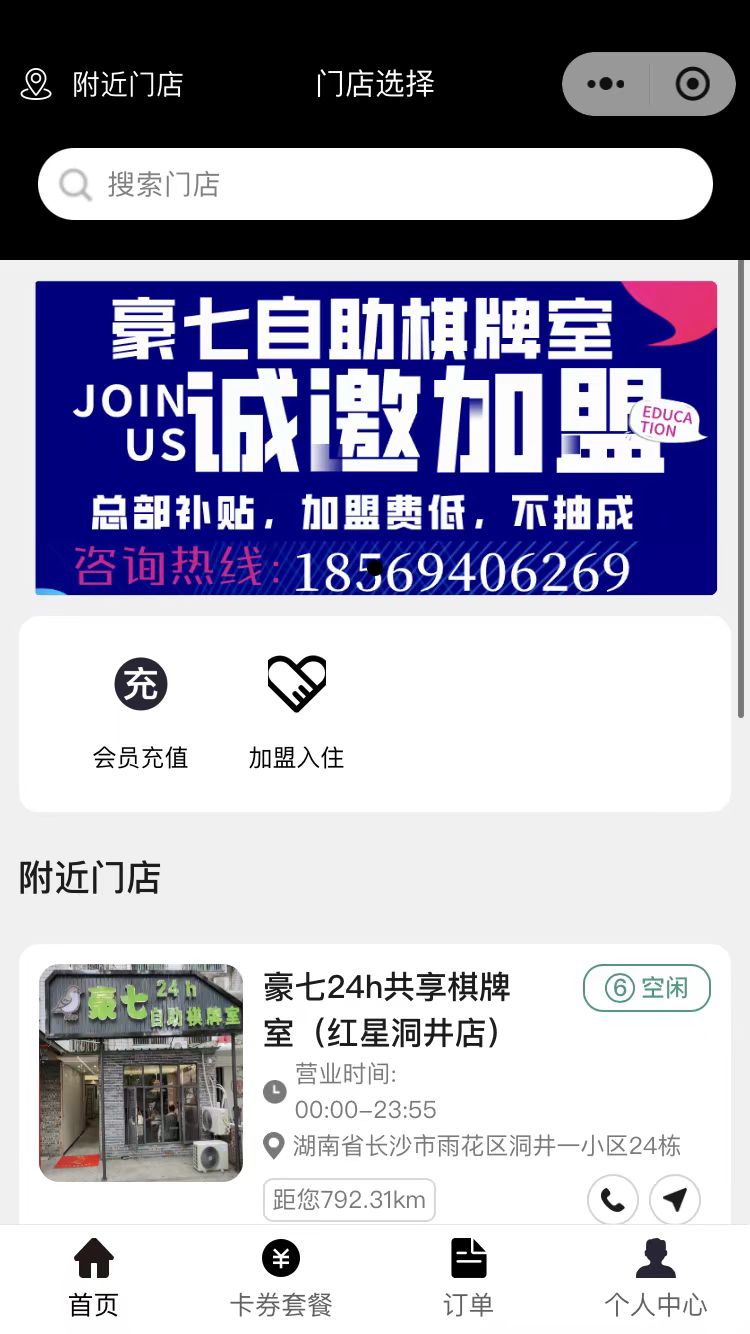The width and height of the screenshot is (750, 1334).
Task: Switch to the 个人中心 tab
Action: click(x=655, y=1278)
